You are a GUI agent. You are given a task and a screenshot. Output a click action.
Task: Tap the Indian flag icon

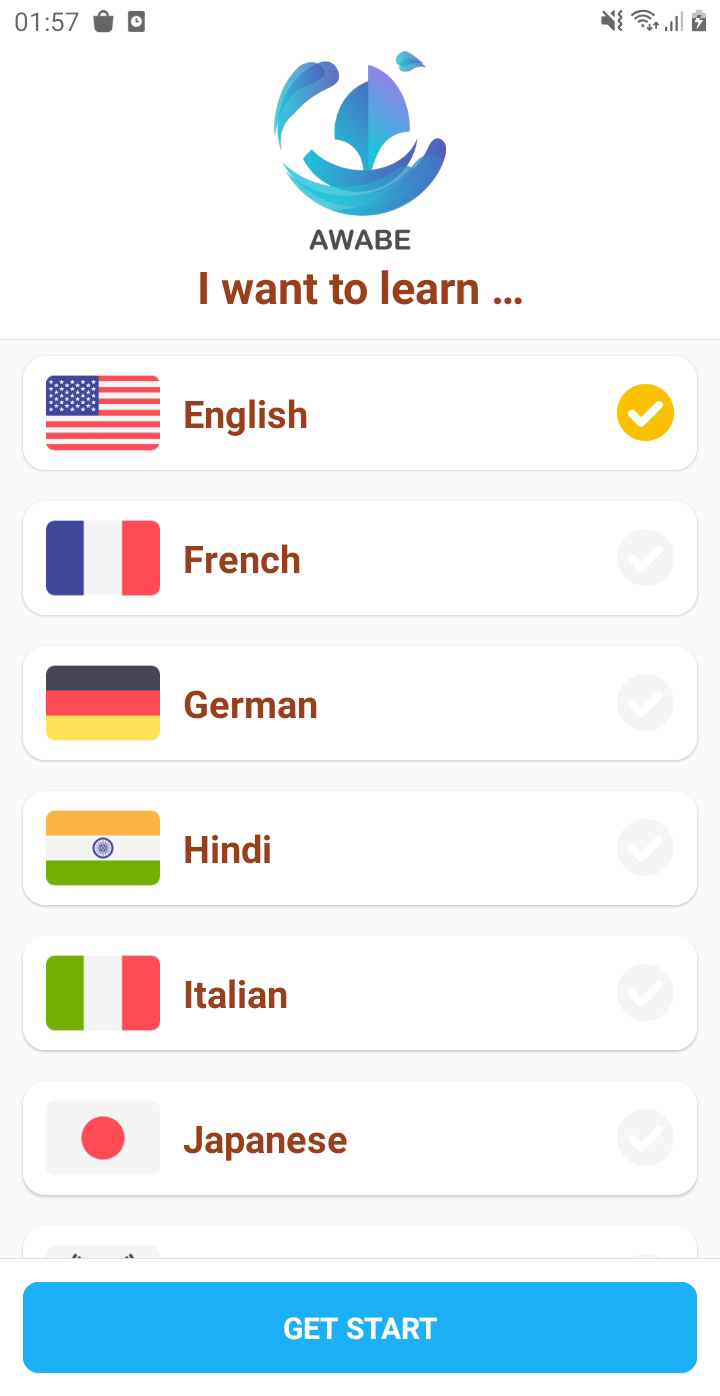point(102,847)
